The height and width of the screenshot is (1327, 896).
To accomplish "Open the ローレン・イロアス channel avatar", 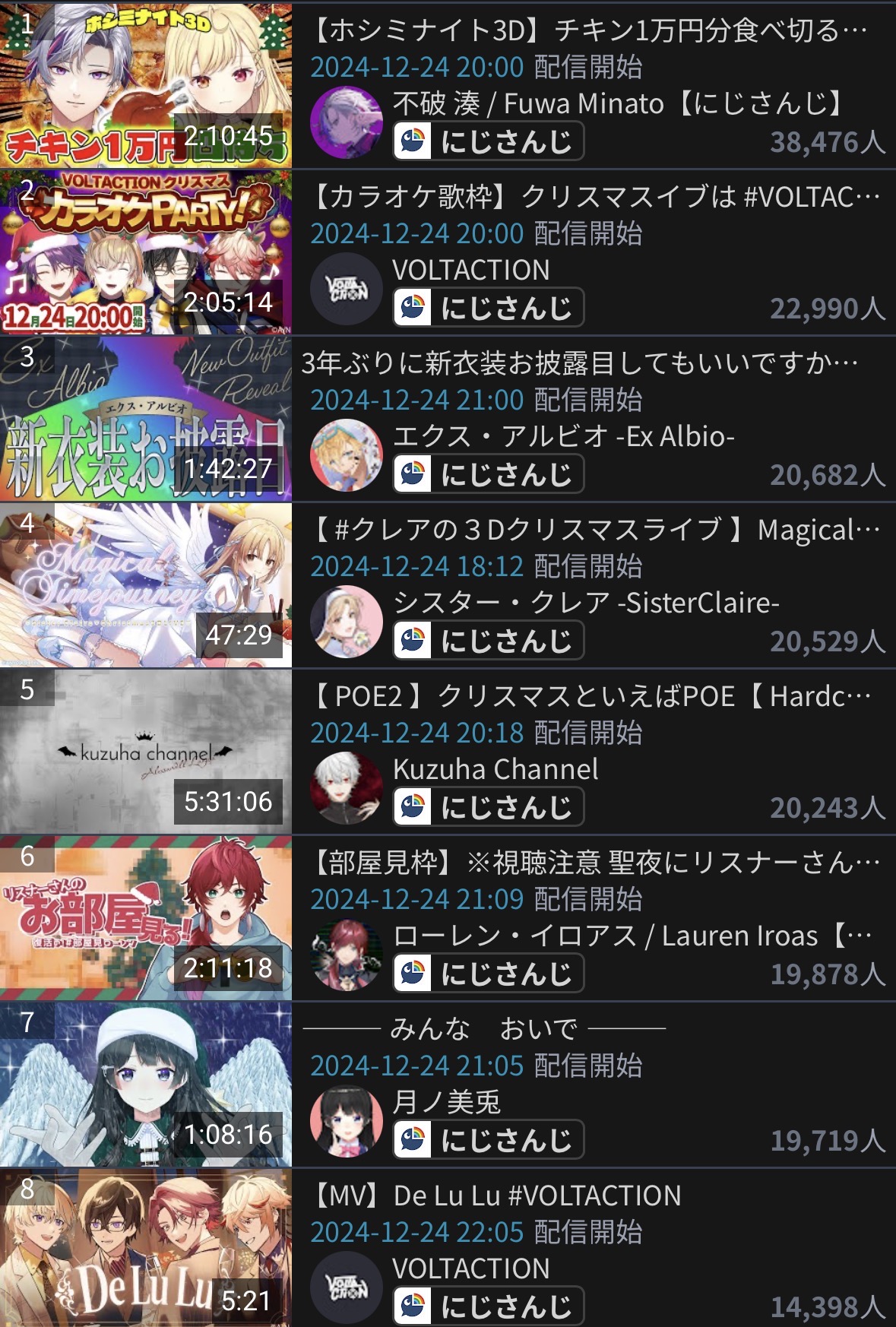I will pos(346,955).
